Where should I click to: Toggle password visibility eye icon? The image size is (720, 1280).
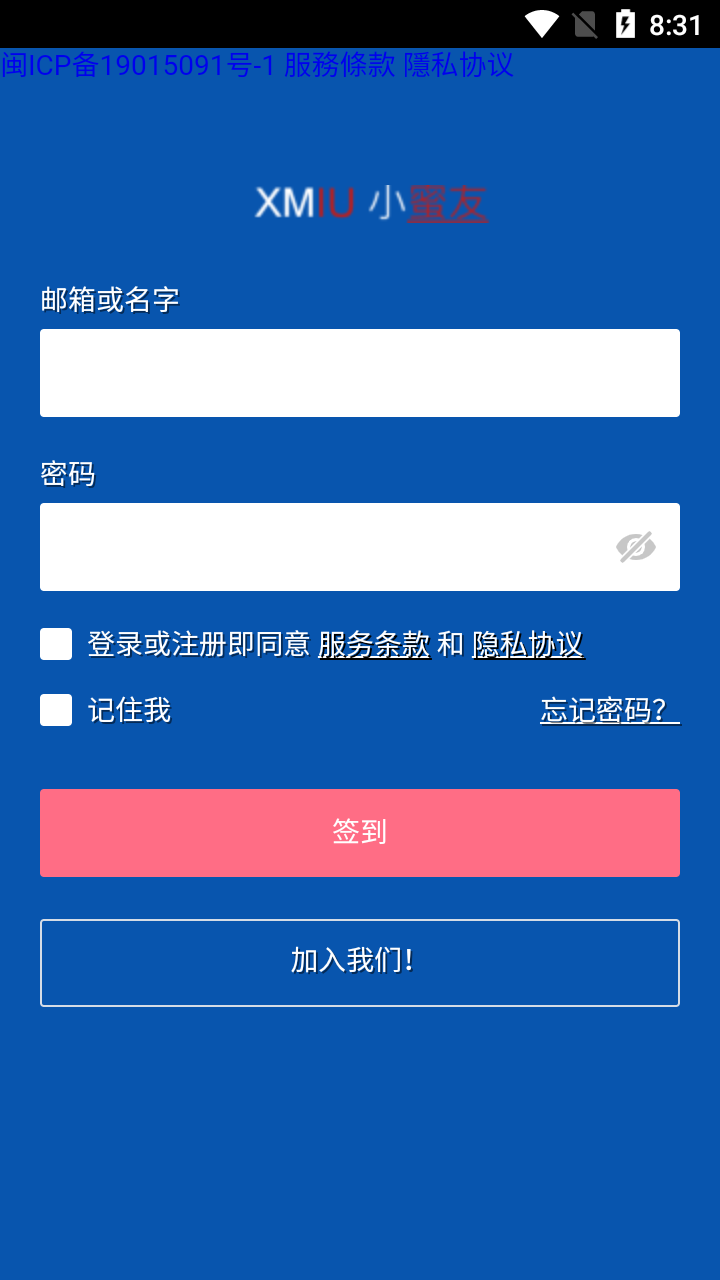(636, 547)
